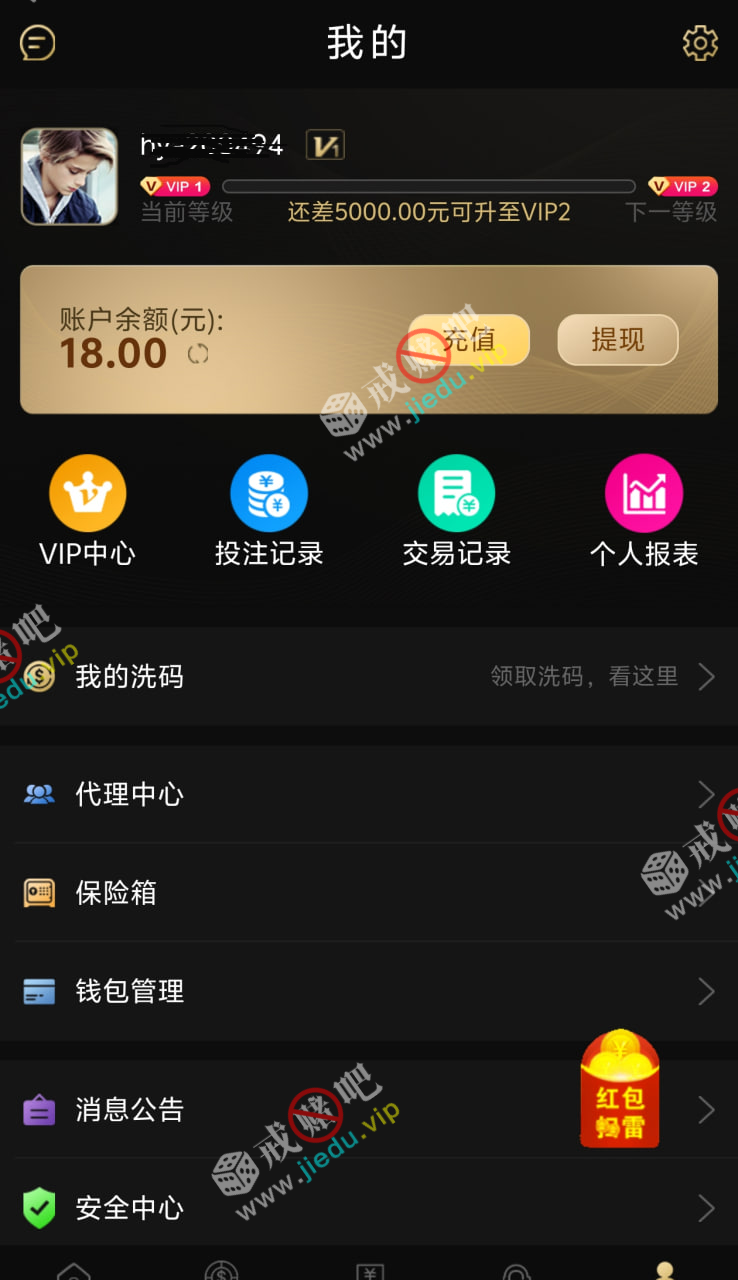
Task: Open 安全中心 security center
Action: click(369, 1207)
